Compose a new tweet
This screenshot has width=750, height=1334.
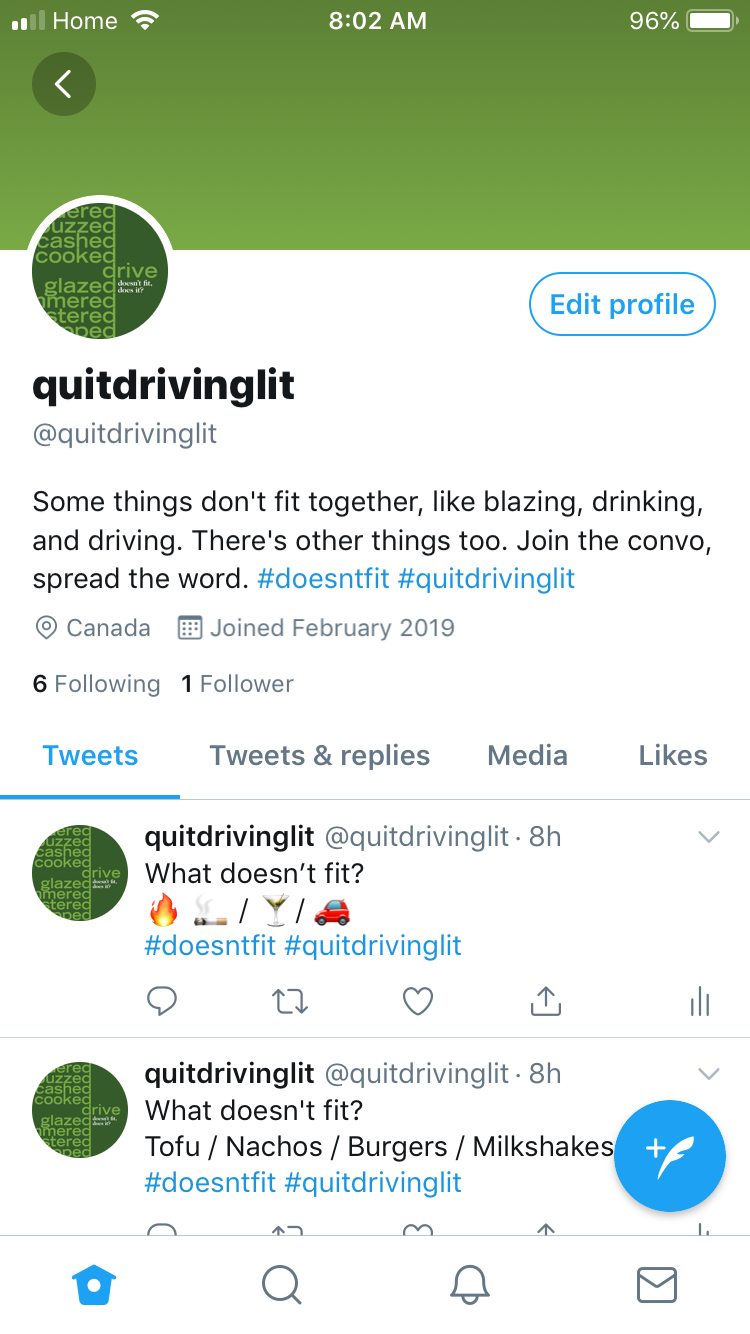tap(669, 1155)
